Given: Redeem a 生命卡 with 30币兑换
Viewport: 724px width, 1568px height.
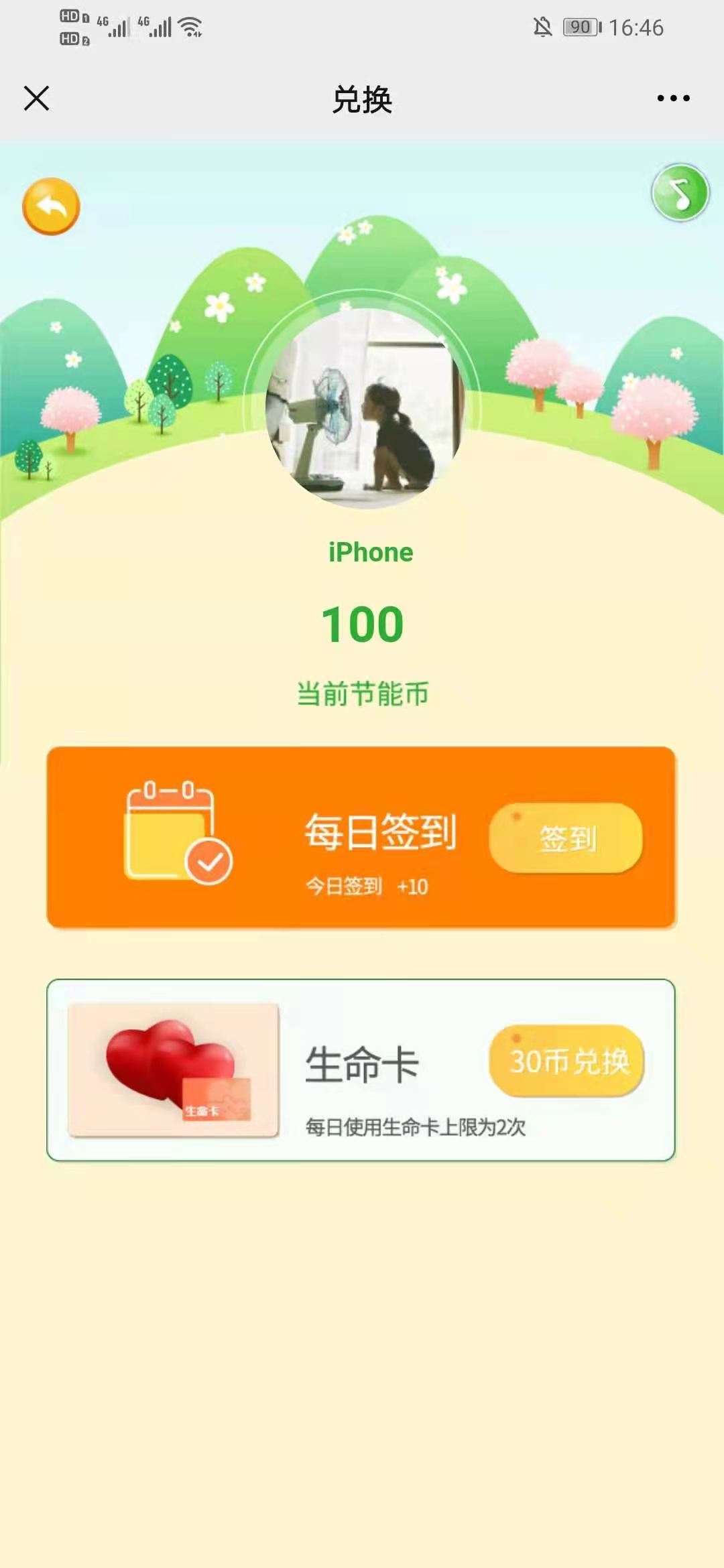Looking at the screenshot, I should coord(567,1061).
